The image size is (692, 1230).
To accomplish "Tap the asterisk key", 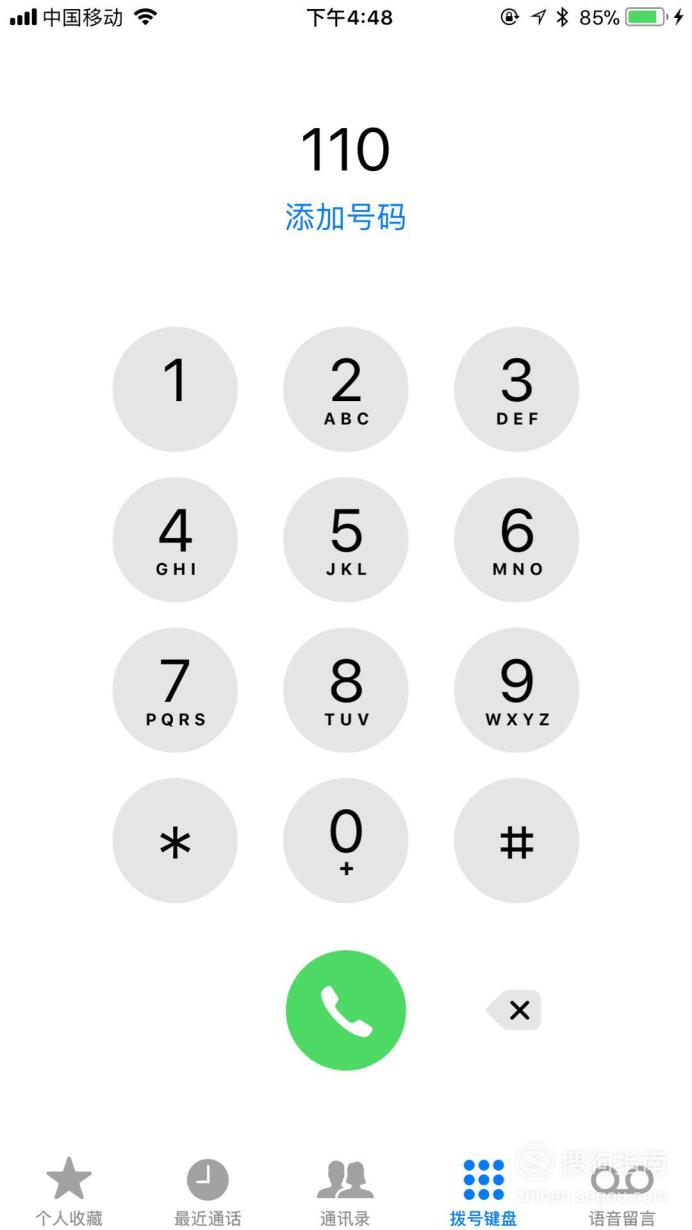I will [175, 841].
